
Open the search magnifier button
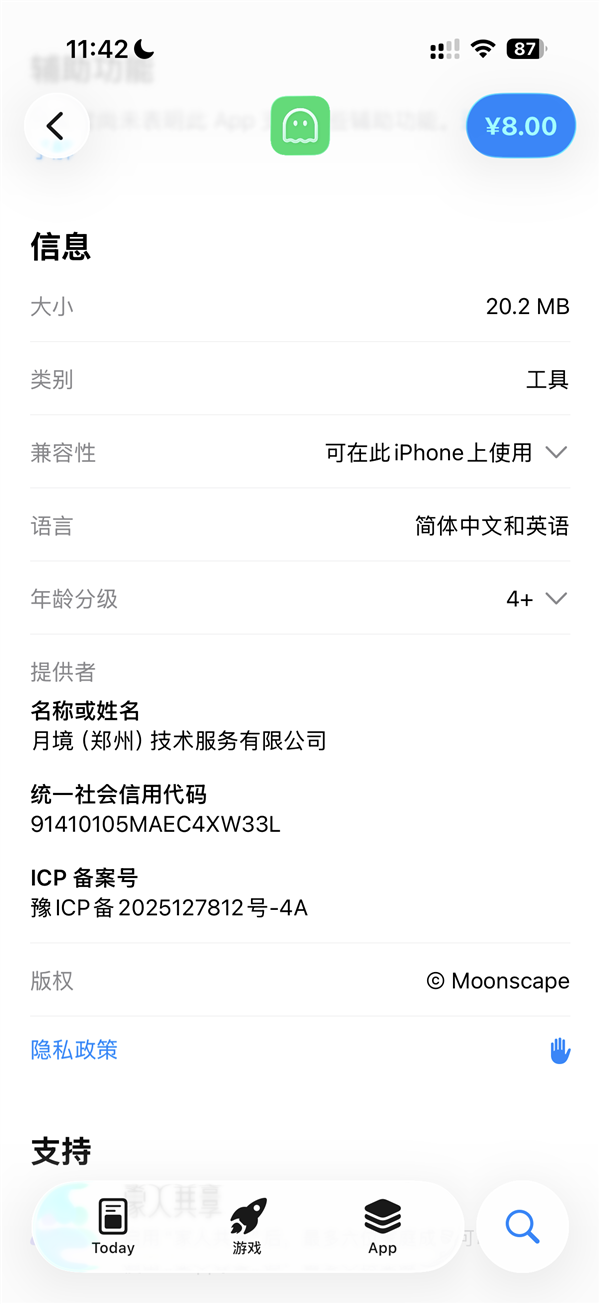[x=522, y=1226]
